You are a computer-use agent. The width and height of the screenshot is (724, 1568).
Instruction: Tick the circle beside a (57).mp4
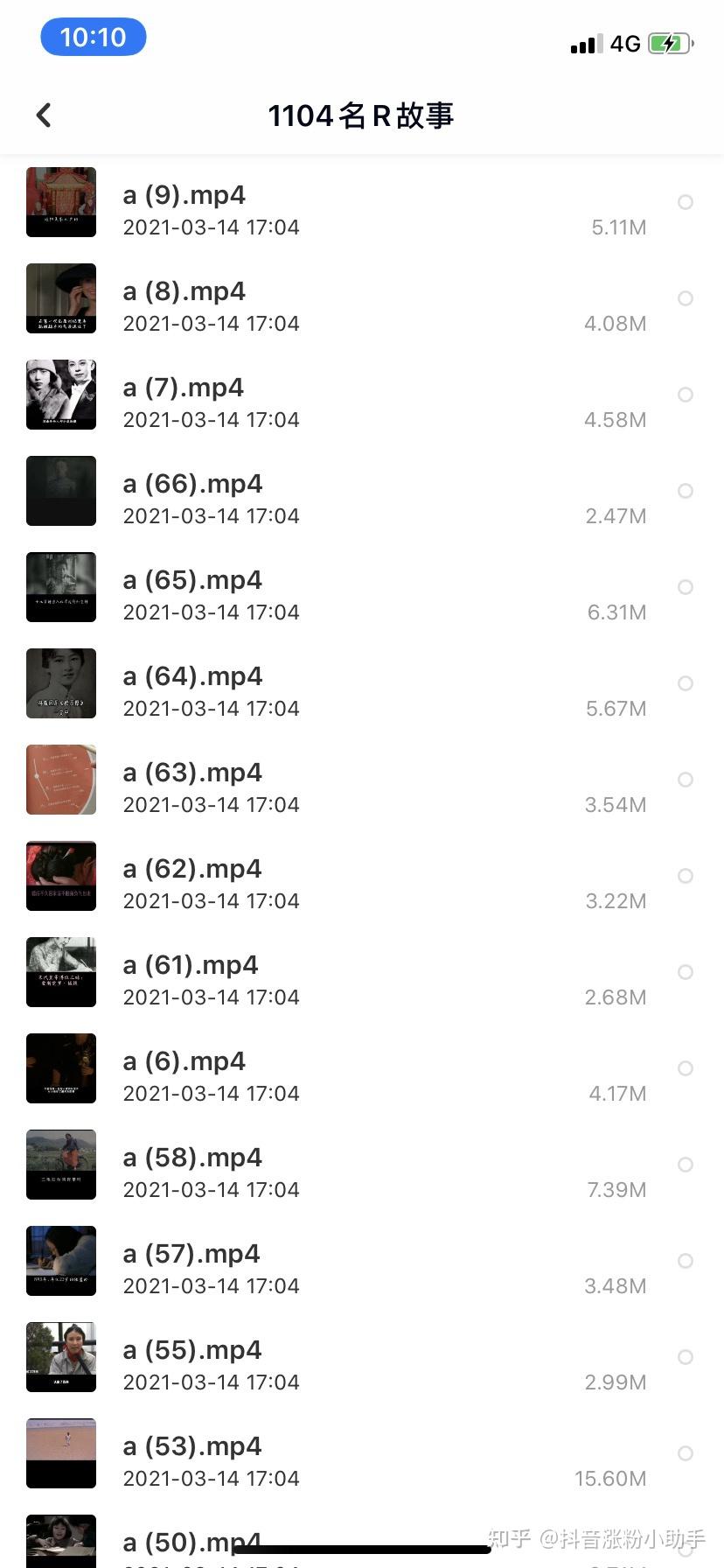pos(686,1261)
